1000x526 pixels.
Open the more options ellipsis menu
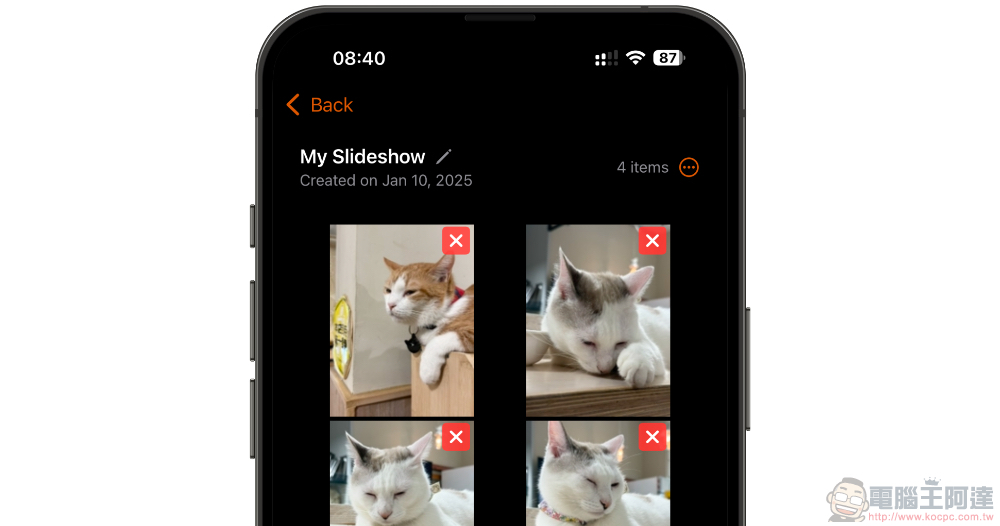tap(689, 167)
